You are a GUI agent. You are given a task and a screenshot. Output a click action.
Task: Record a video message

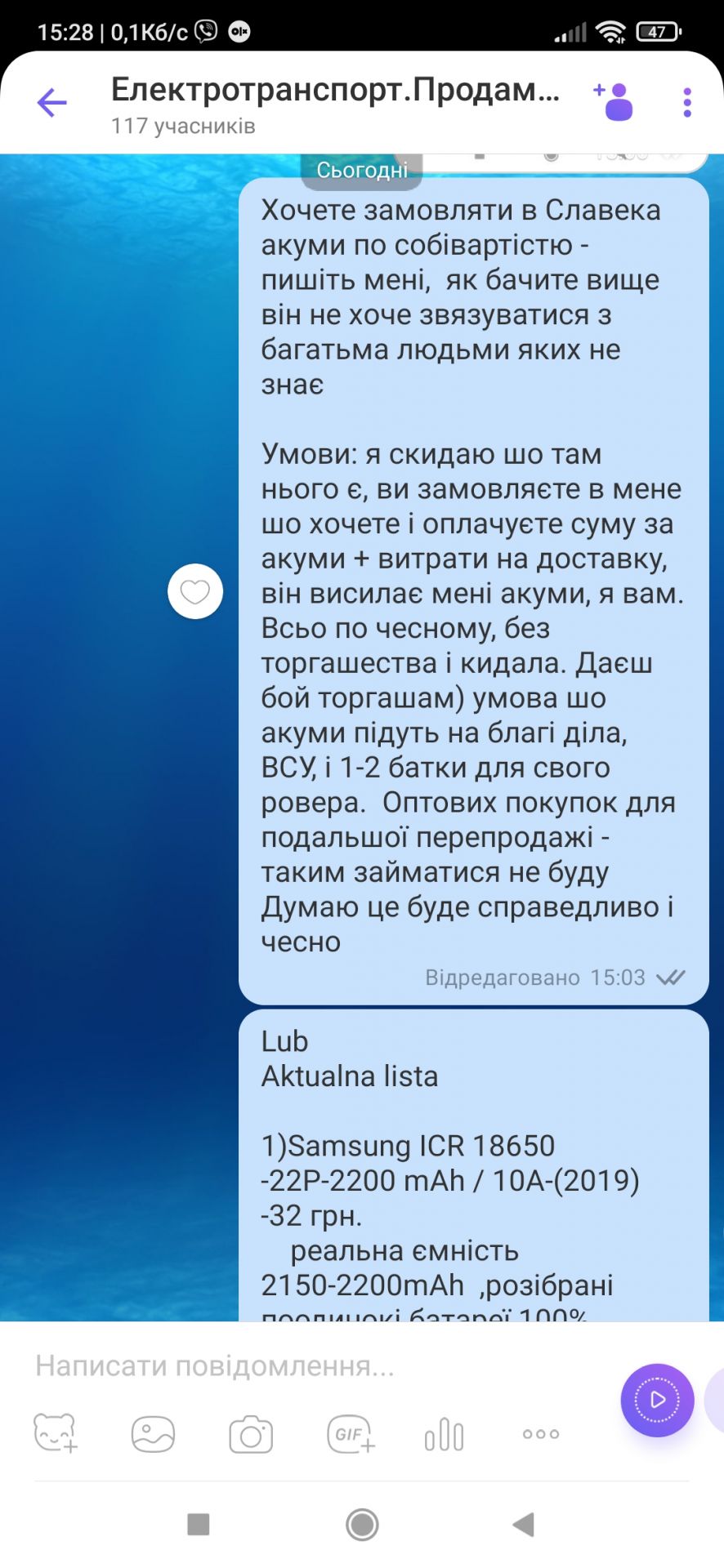click(x=657, y=1401)
